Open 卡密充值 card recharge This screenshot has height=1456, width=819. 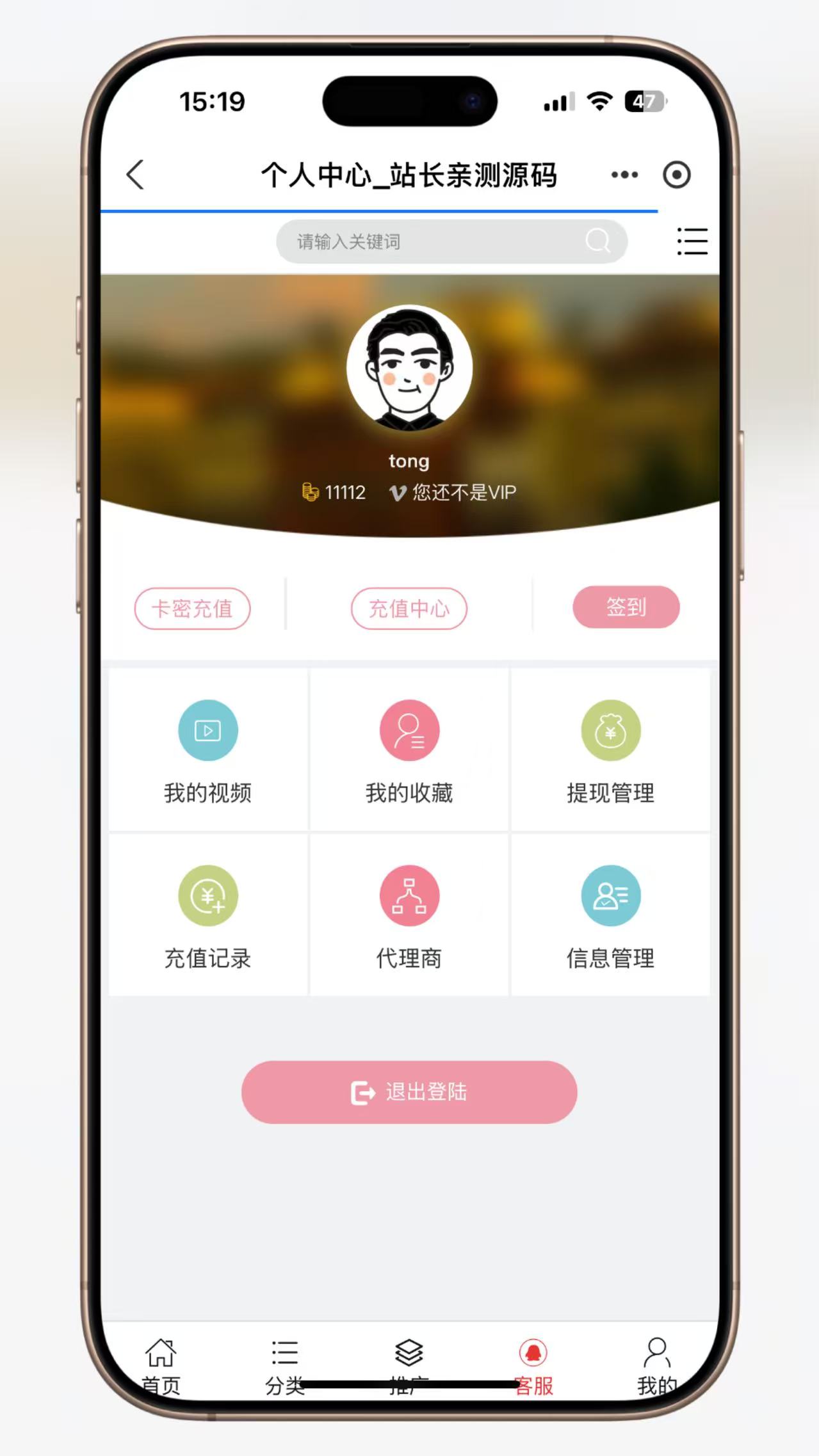coord(192,608)
